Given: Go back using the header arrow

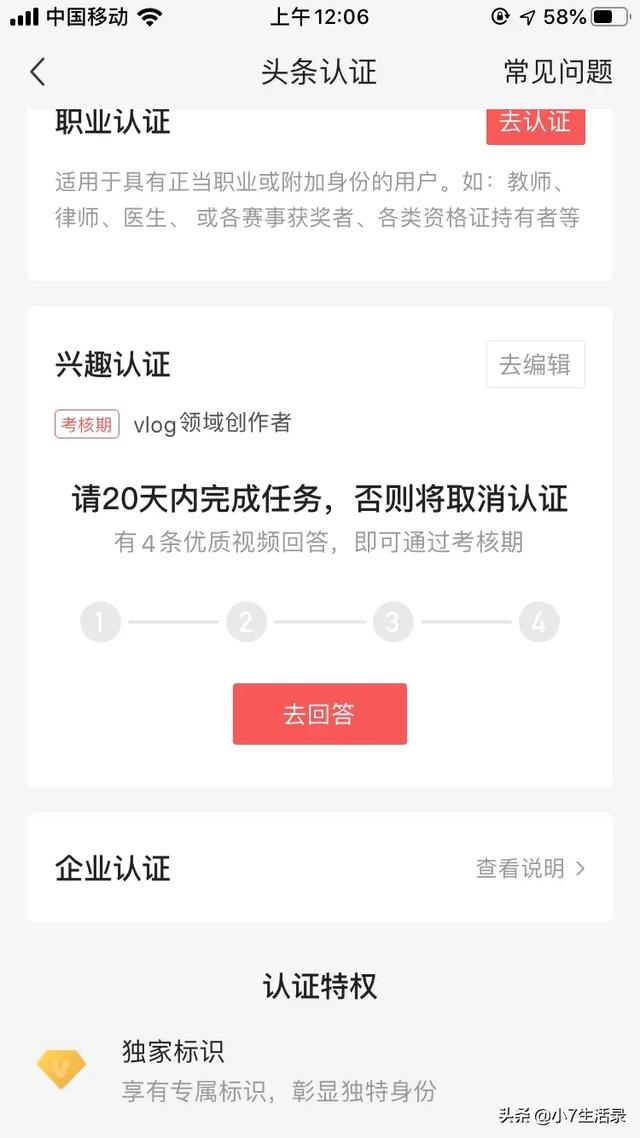Looking at the screenshot, I should click(x=38, y=72).
